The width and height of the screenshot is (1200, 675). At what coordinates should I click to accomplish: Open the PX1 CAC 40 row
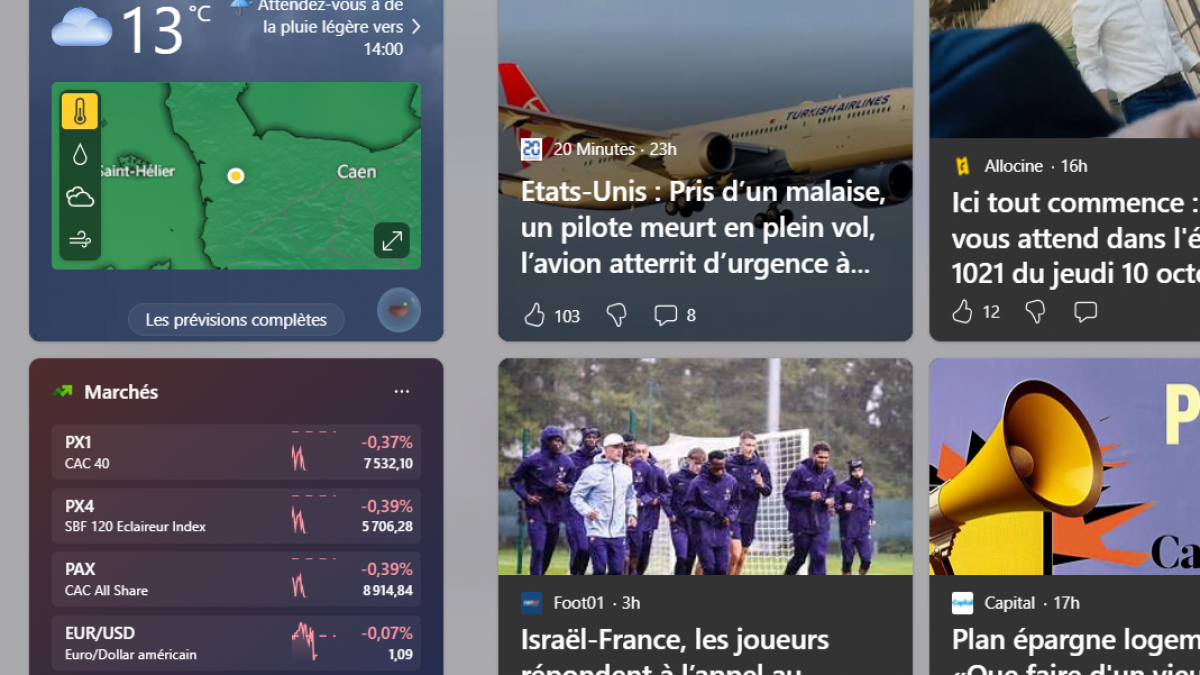click(237, 452)
